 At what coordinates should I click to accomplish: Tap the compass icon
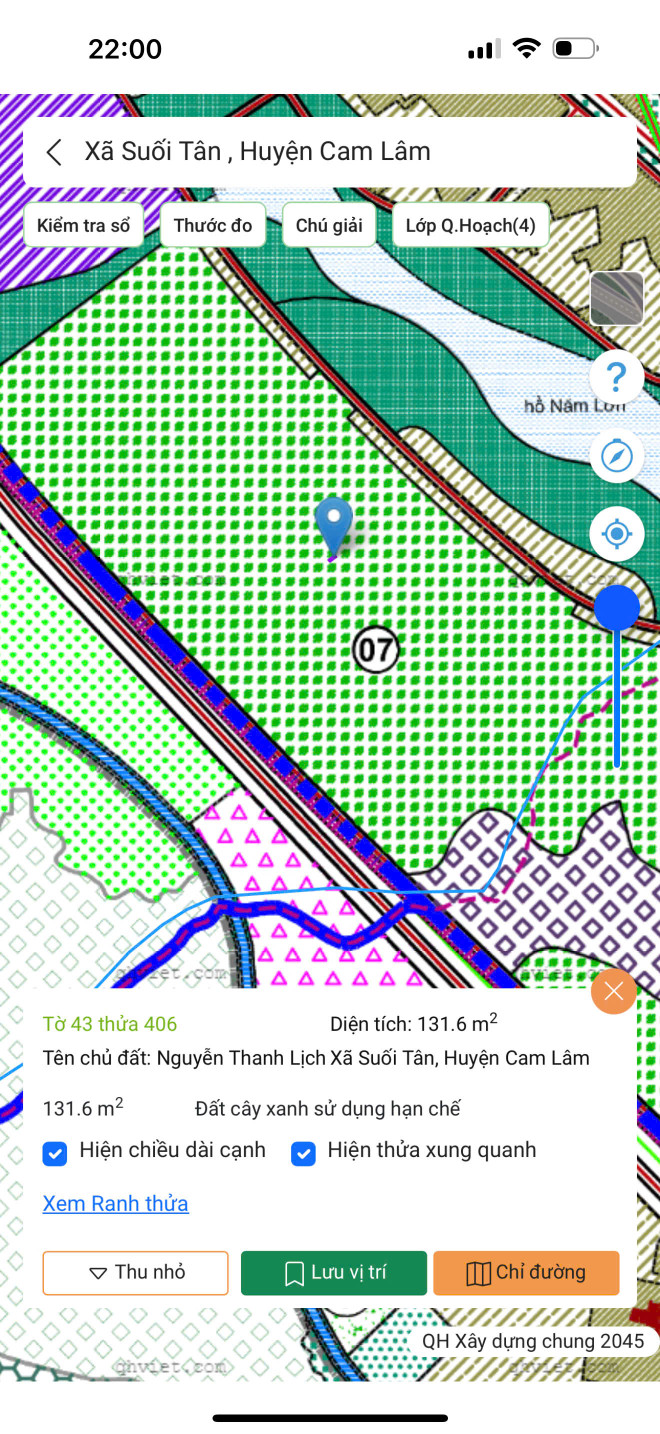[x=616, y=456]
